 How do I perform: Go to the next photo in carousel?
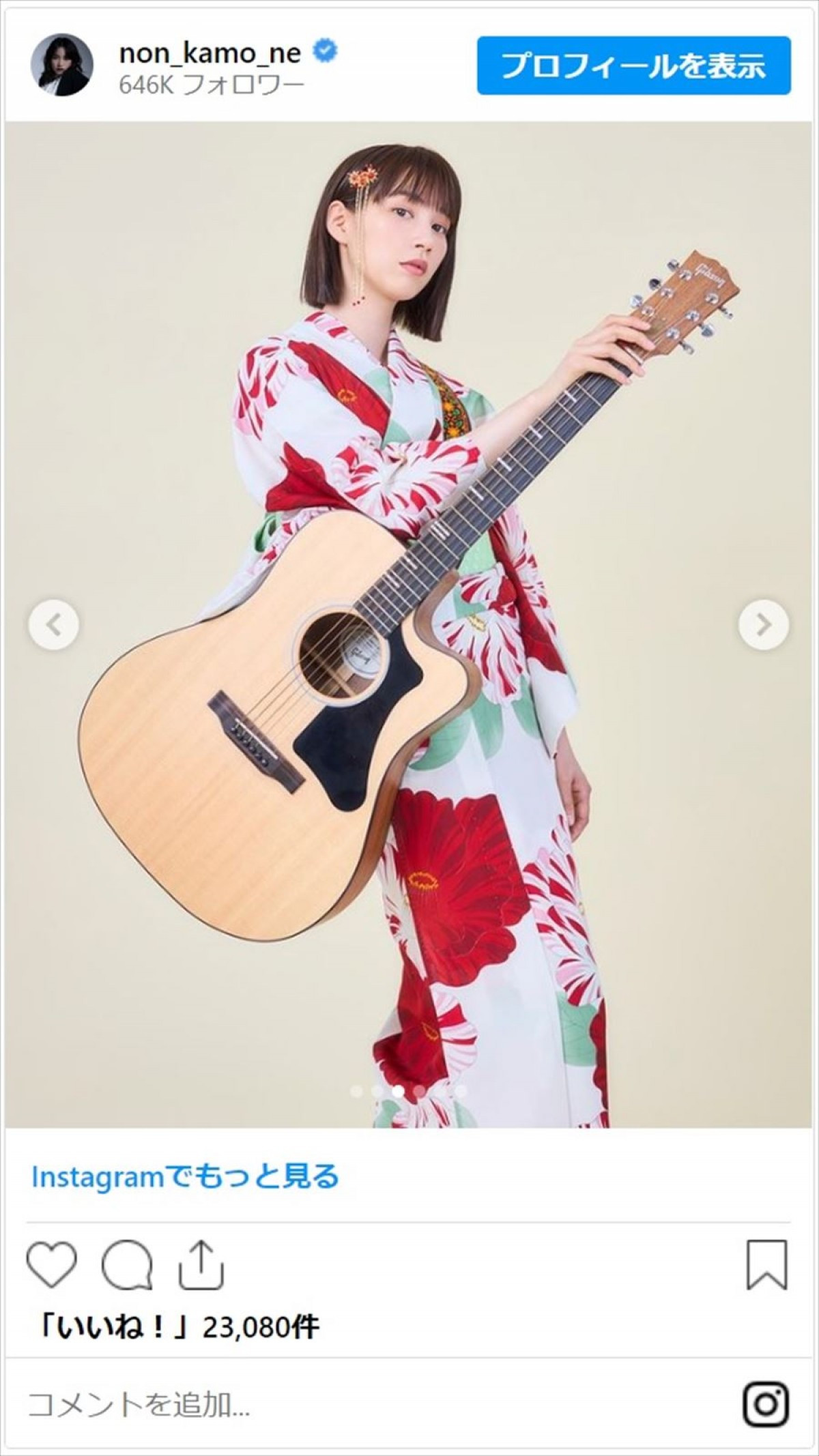(x=764, y=624)
